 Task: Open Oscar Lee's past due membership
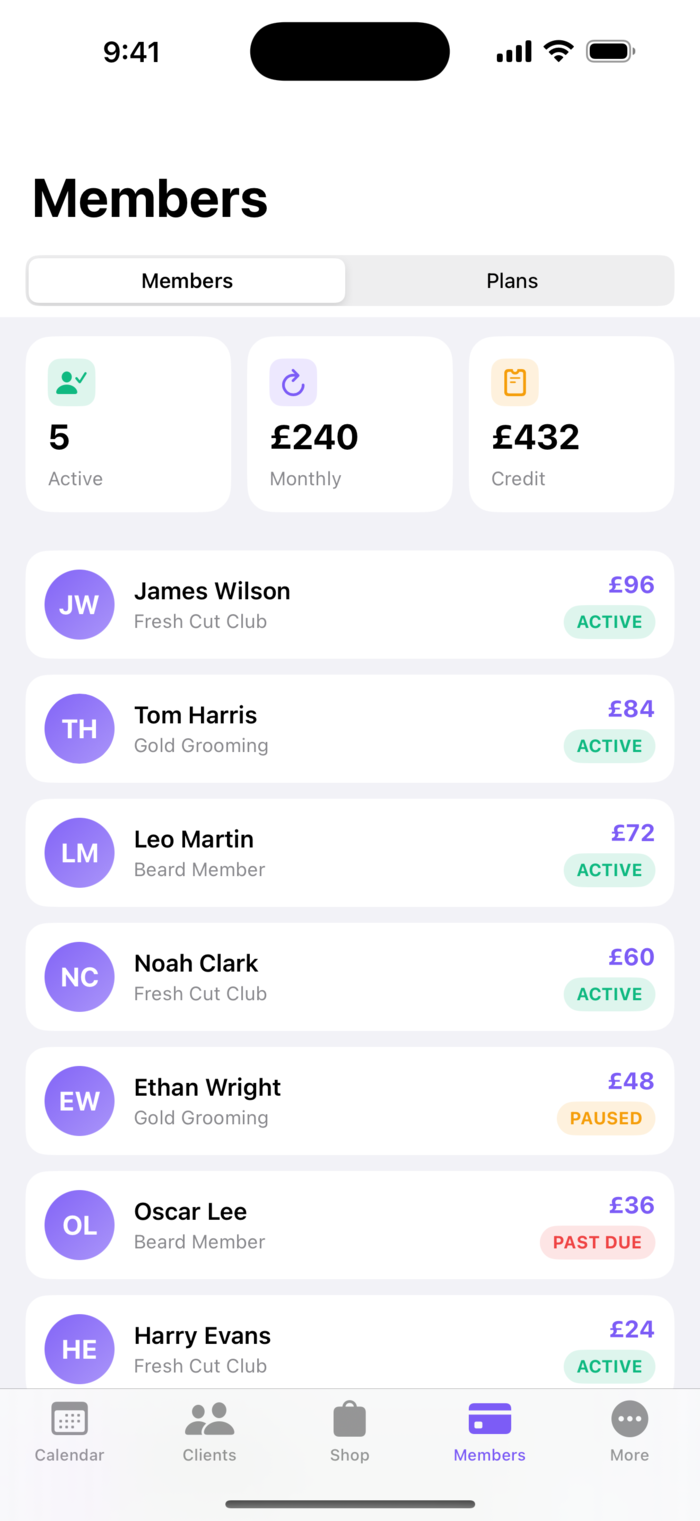point(350,1225)
